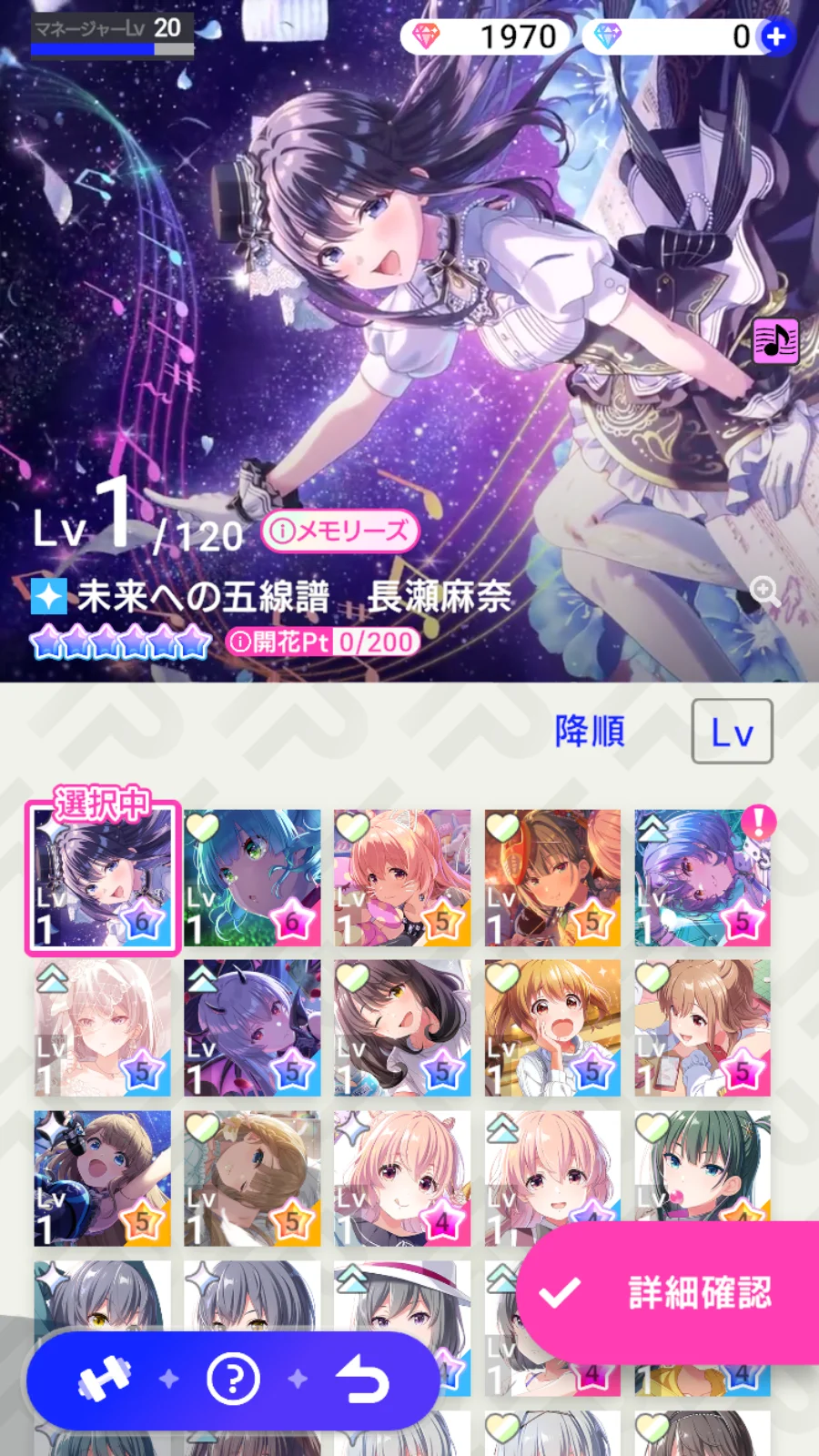Select the white-haired bride 5-star card
This screenshot has height=1456, width=819.
(x=102, y=1028)
